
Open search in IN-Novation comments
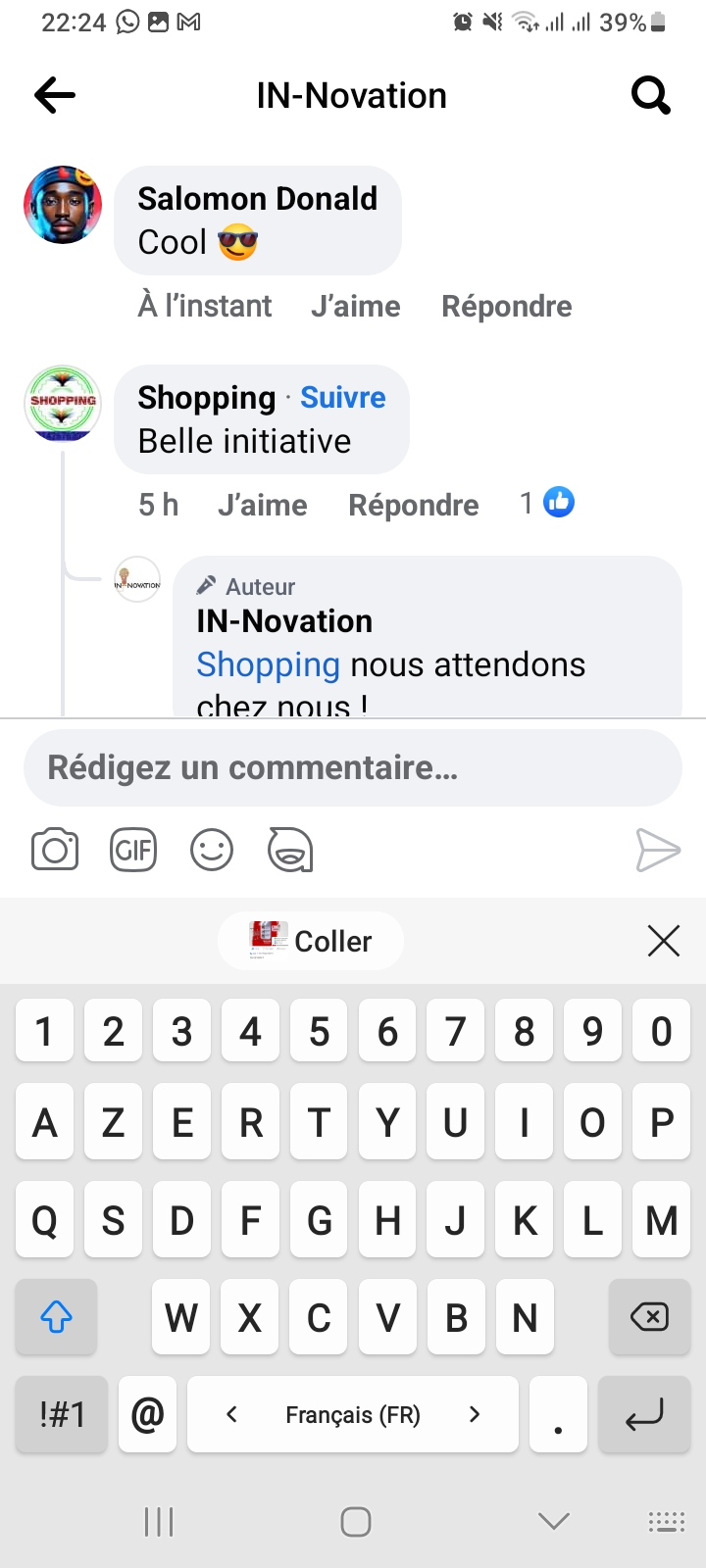click(650, 95)
